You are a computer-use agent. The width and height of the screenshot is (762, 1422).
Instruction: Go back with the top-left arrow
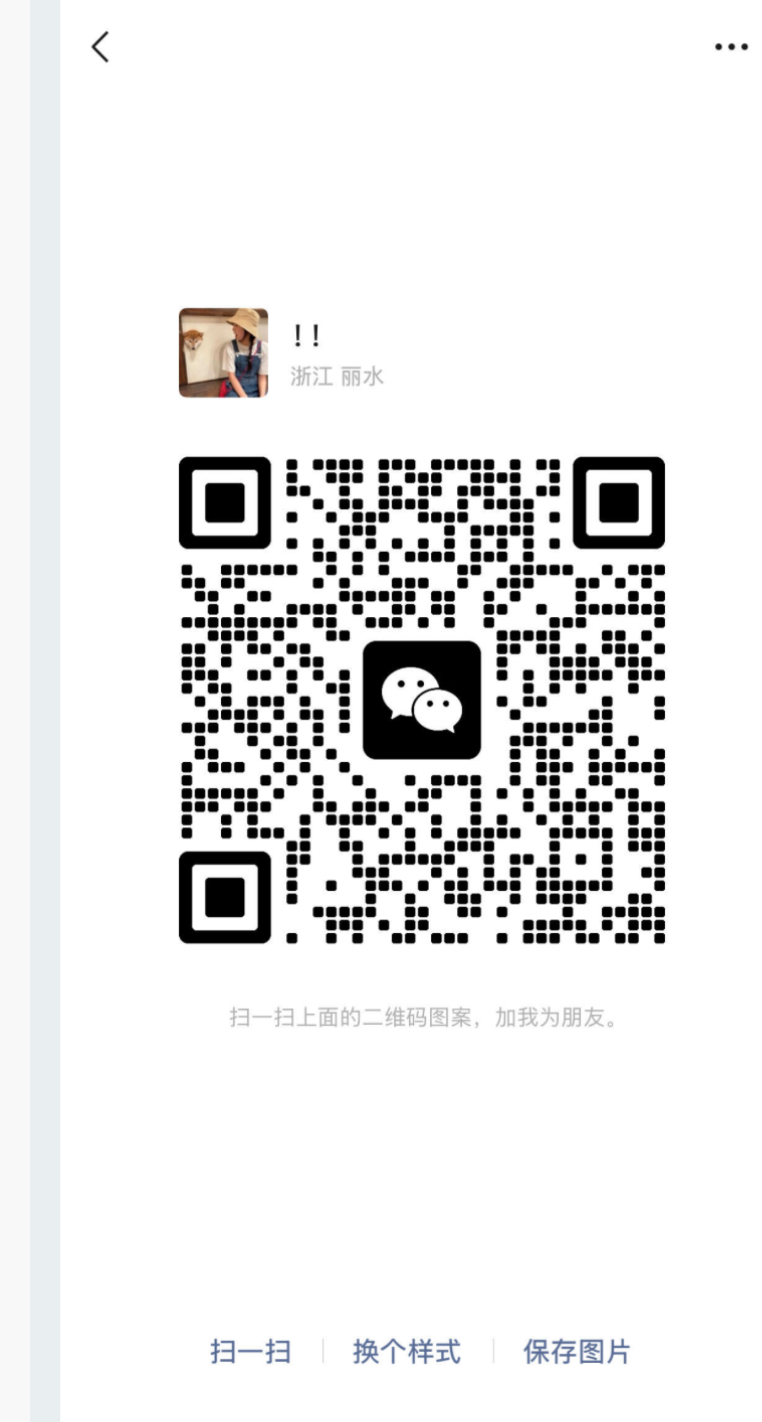(100, 46)
